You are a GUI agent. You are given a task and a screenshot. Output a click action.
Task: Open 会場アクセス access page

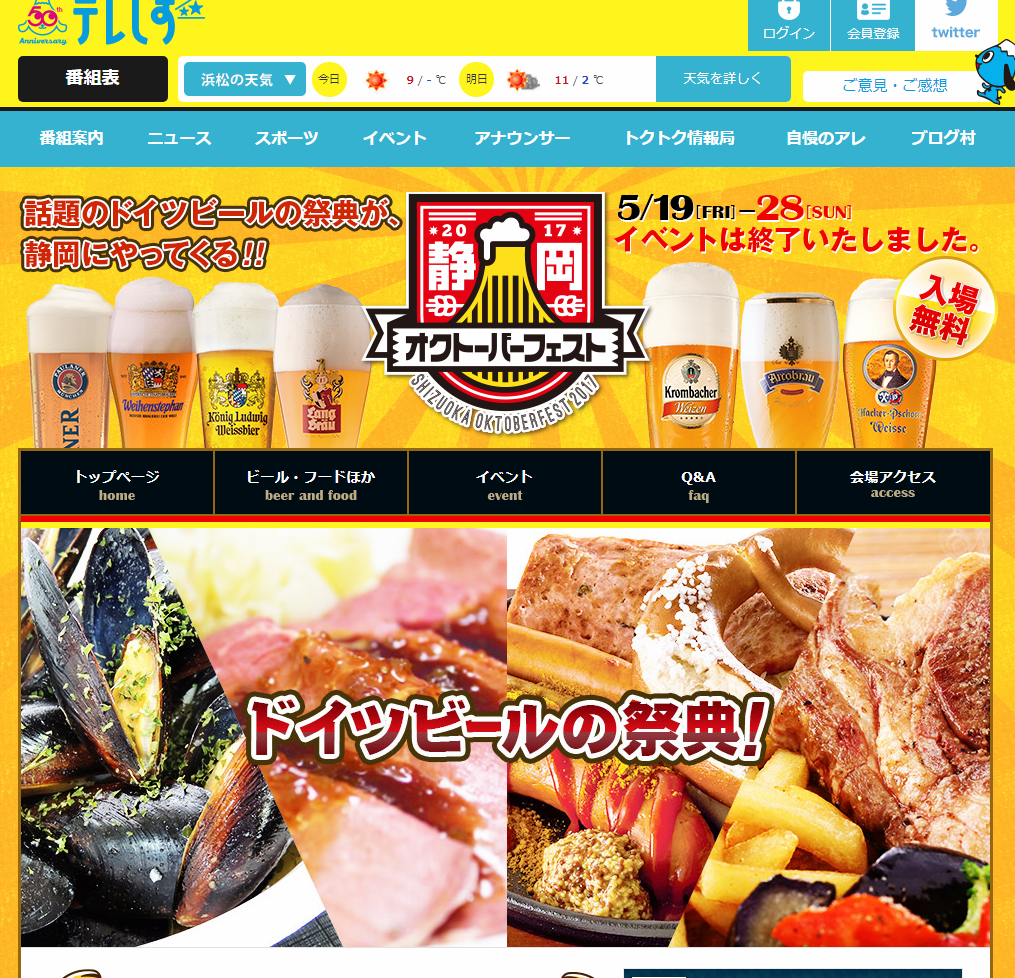coord(893,484)
